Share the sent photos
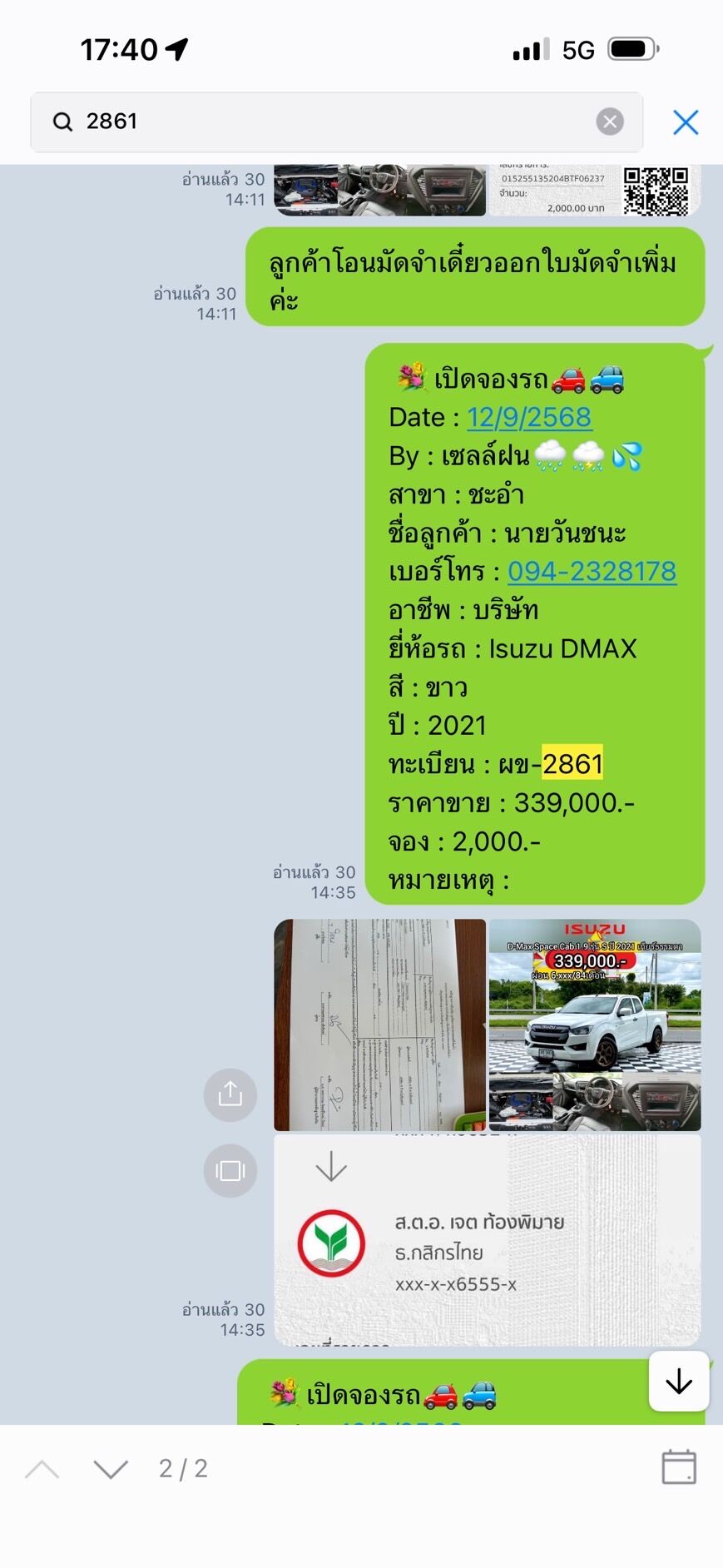 point(230,1094)
